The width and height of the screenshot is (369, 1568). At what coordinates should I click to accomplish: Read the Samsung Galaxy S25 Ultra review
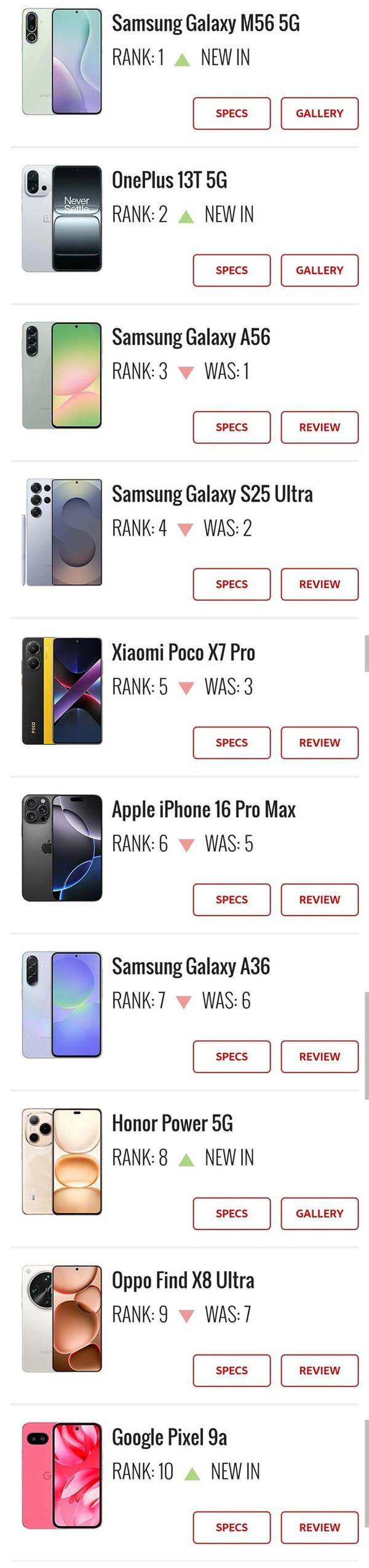(x=319, y=584)
